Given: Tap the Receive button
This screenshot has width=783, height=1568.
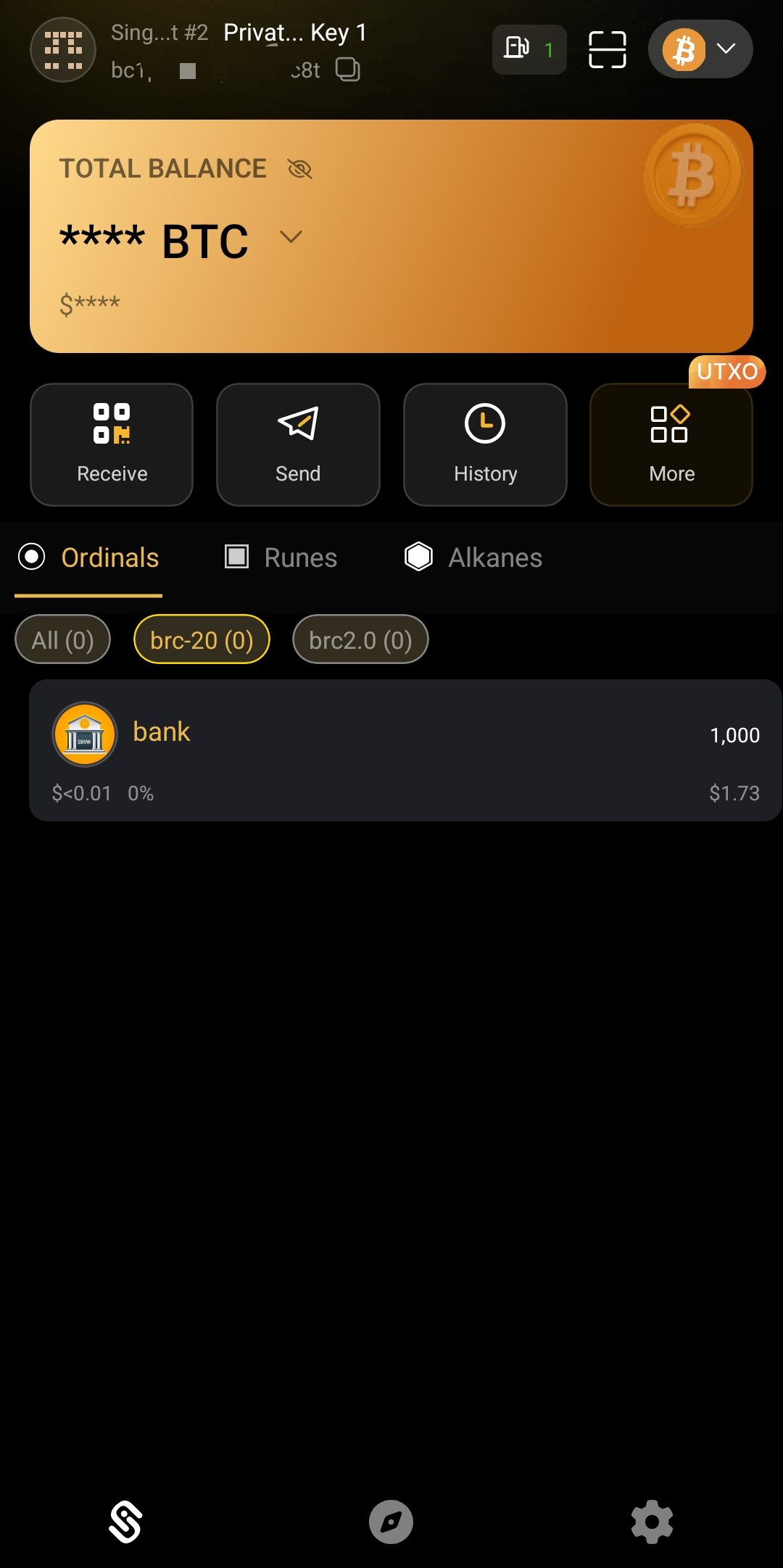Looking at the screenshot, I should [x=112, y=444].
